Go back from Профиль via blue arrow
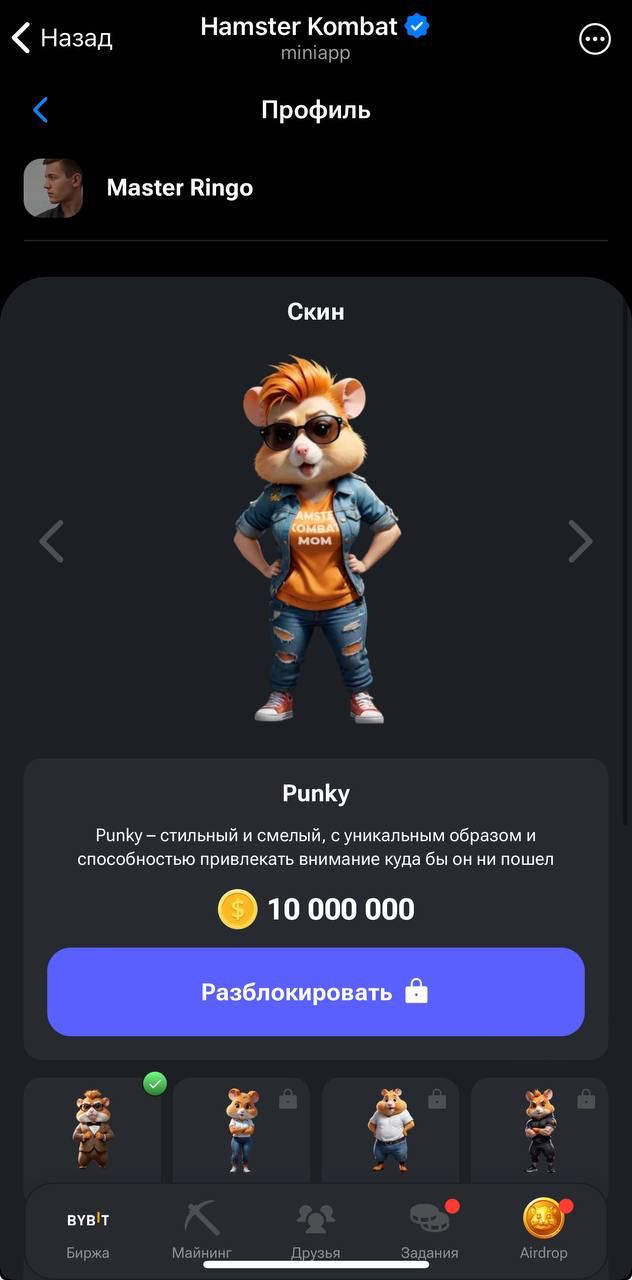This screenshot has height=1280, width=632. click(41, 110)
